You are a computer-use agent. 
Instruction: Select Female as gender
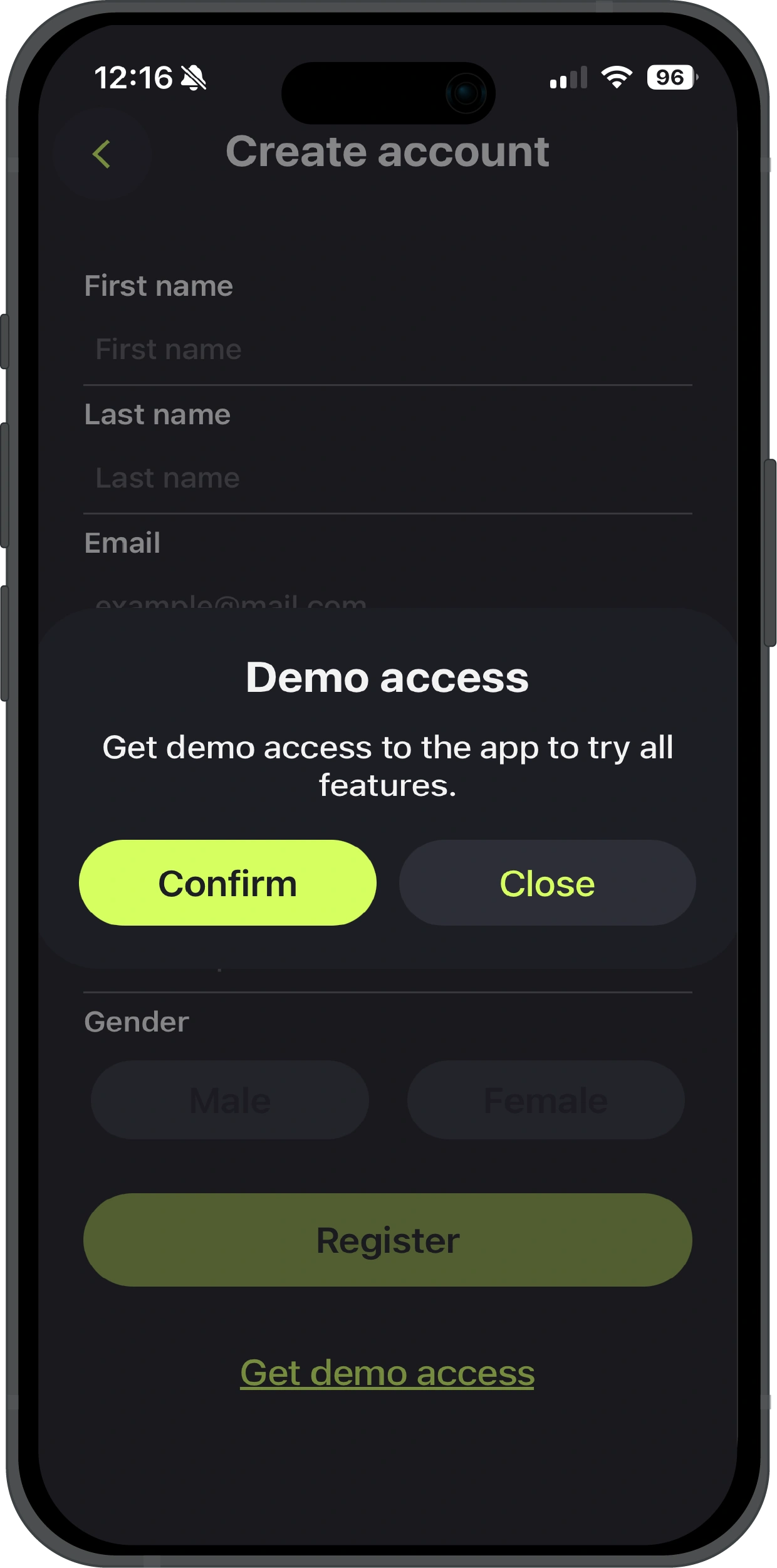[546, 1100]
